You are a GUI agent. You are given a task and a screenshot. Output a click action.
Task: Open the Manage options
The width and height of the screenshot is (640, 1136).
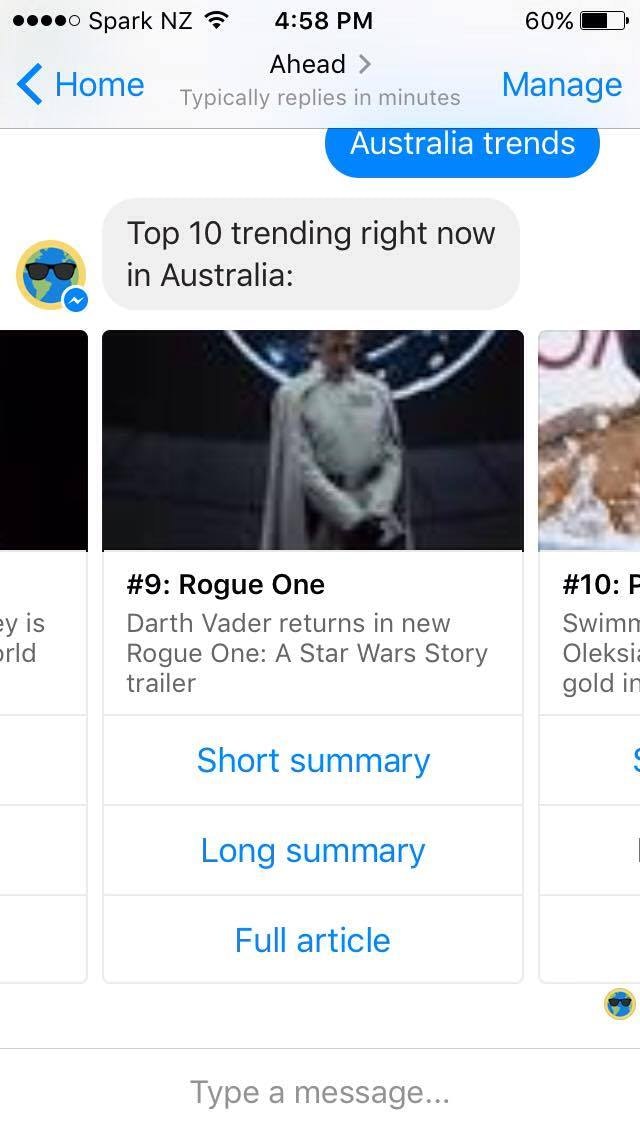tap(561, 85)
